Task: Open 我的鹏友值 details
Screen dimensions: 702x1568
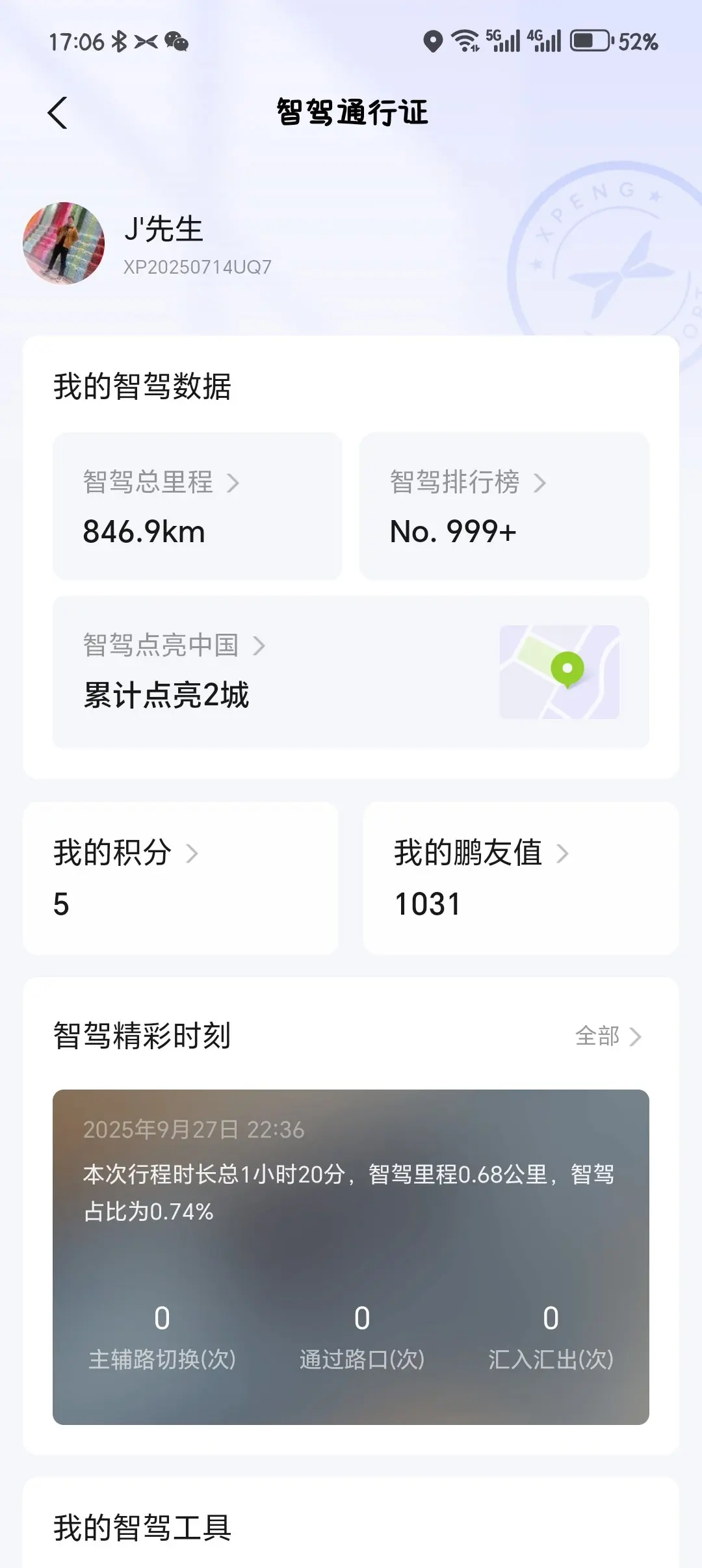Action: tap(520, 878)
